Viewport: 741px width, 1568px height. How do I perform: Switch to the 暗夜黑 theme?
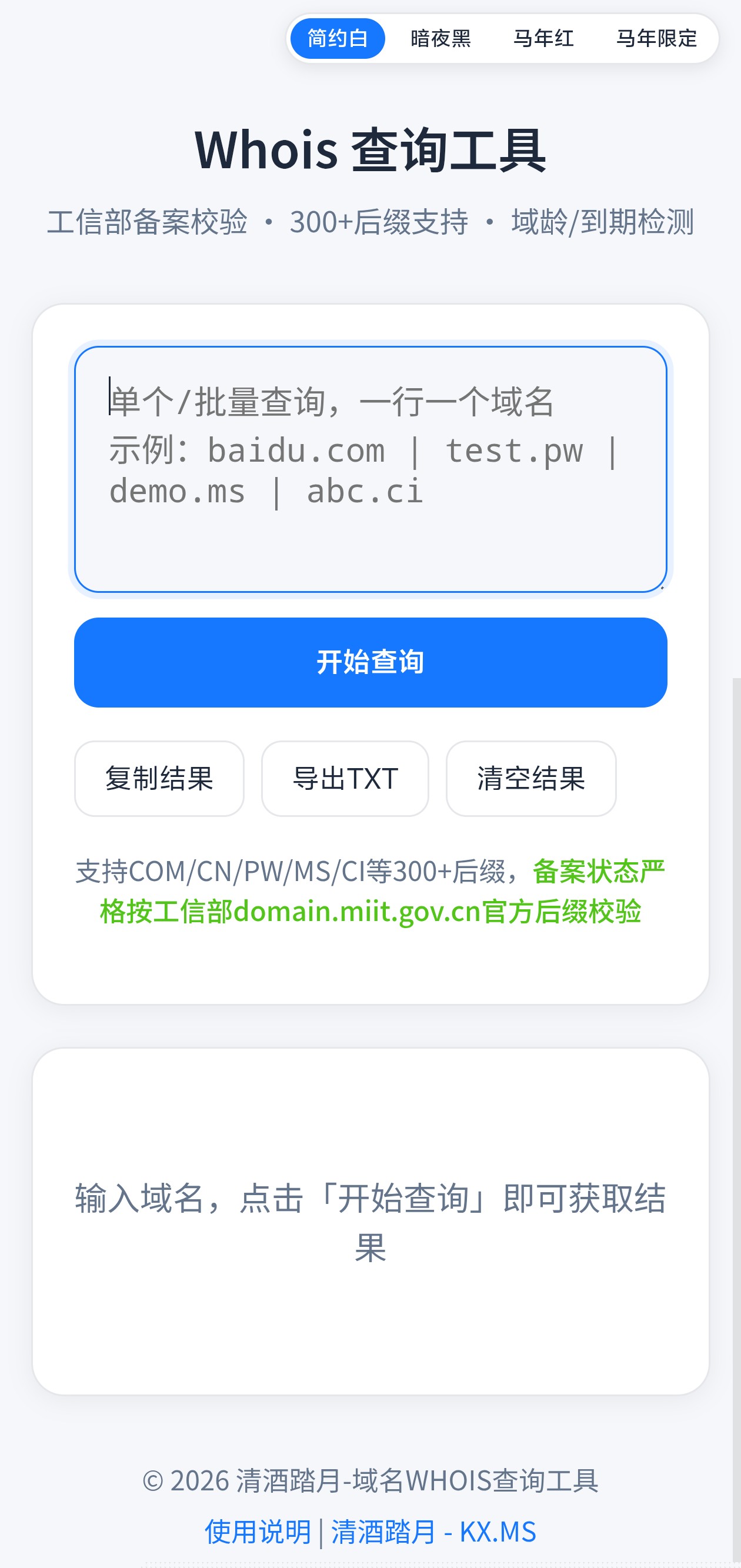click(440, 38)
